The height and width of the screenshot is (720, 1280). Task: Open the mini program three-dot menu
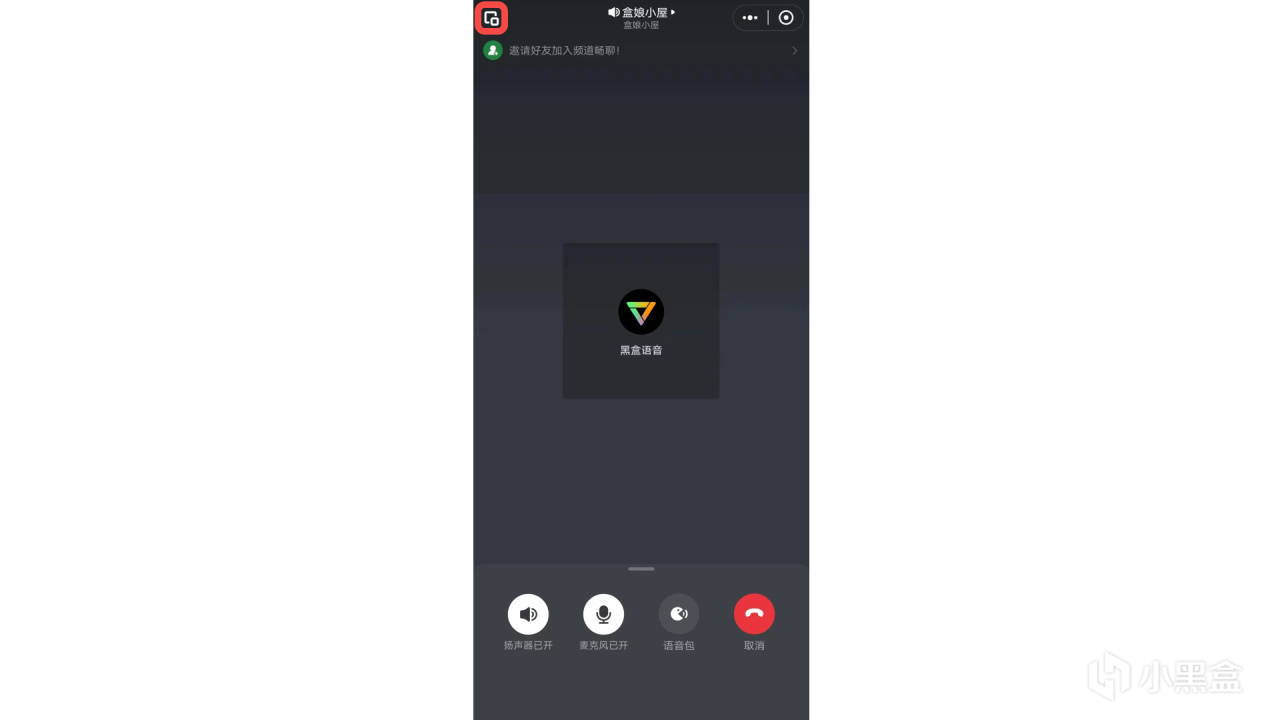point(750,18)
